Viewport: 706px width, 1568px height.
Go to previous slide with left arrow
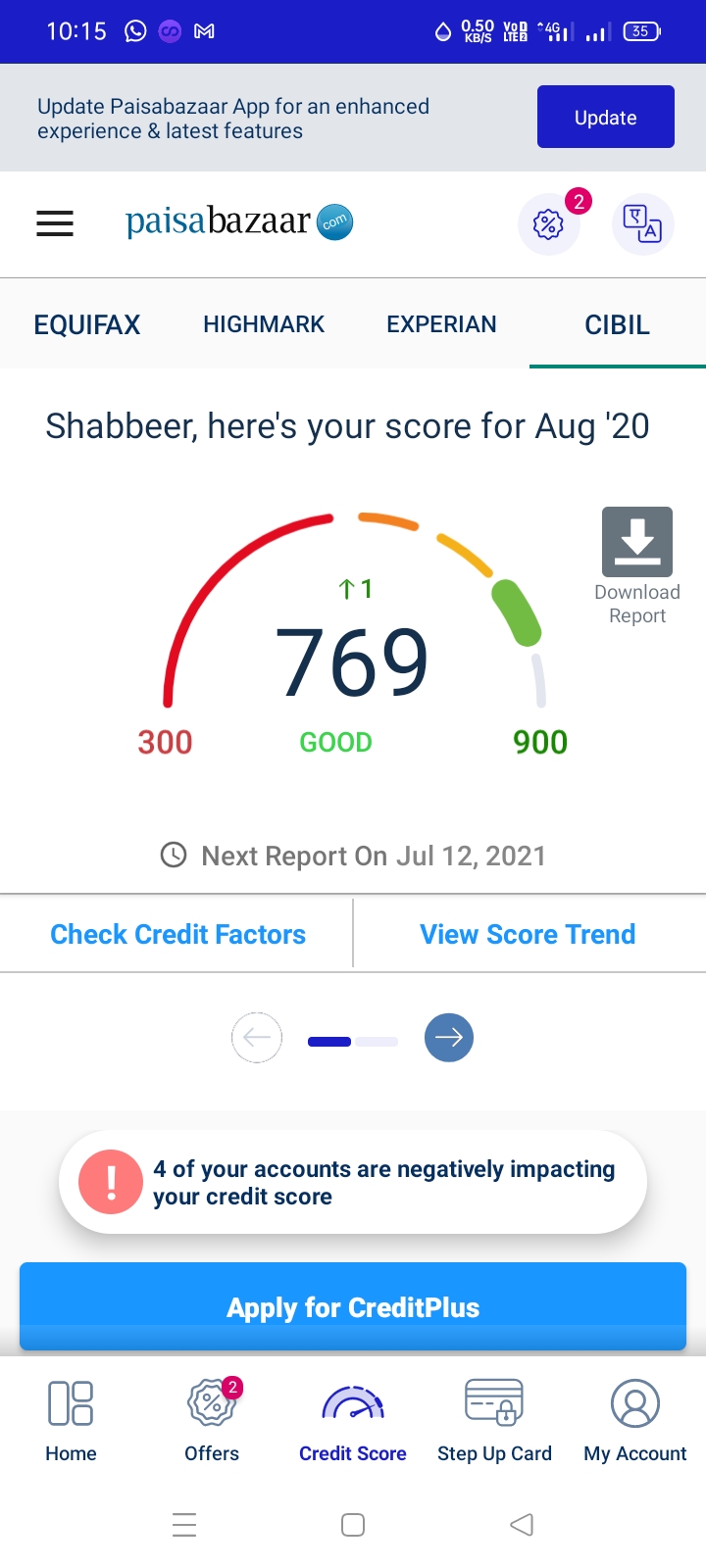[257, 1037]
